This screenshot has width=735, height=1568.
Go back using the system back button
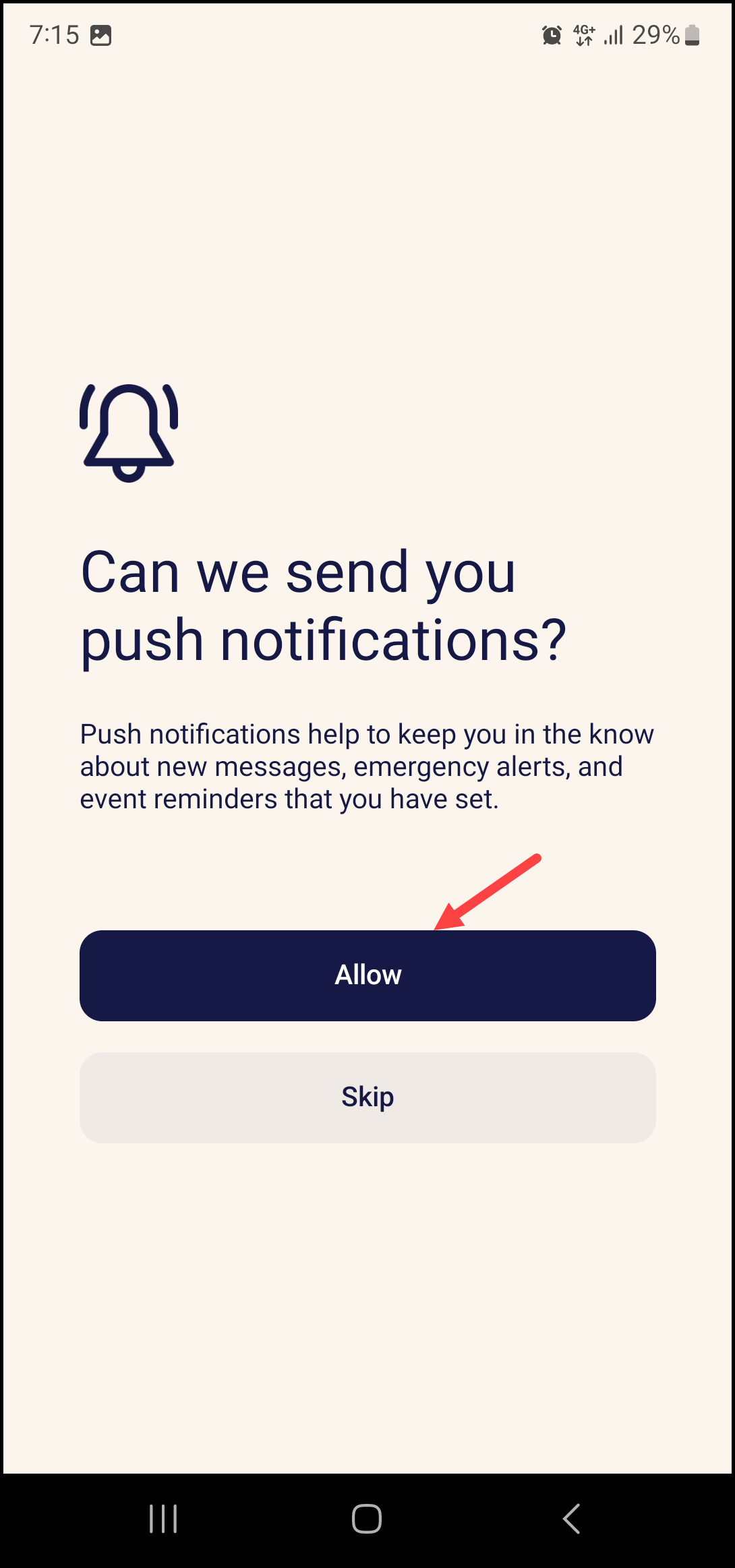(x=571, y=1518)
